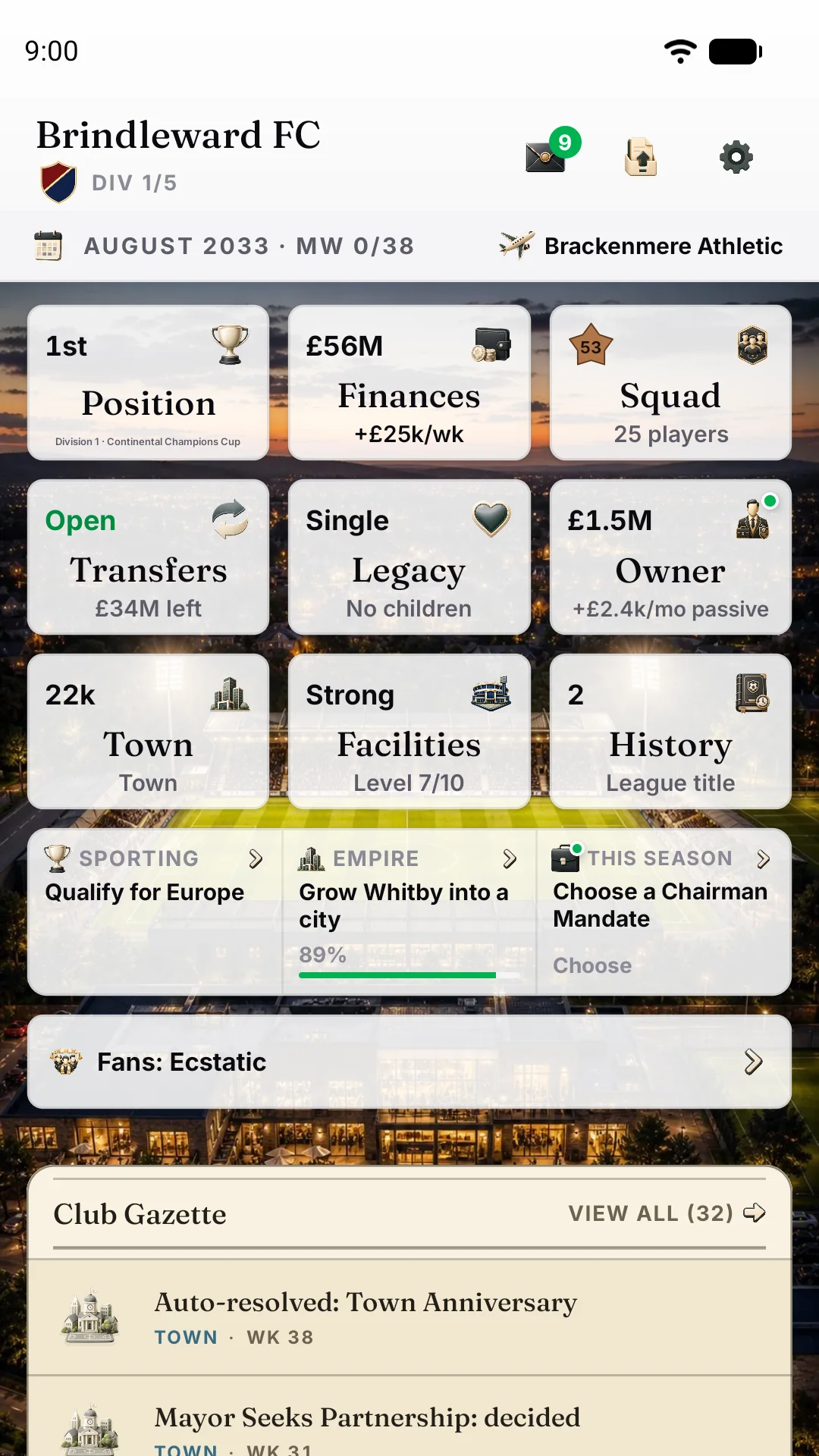
Task: Open the Squad card
Action: coord(670,382)
